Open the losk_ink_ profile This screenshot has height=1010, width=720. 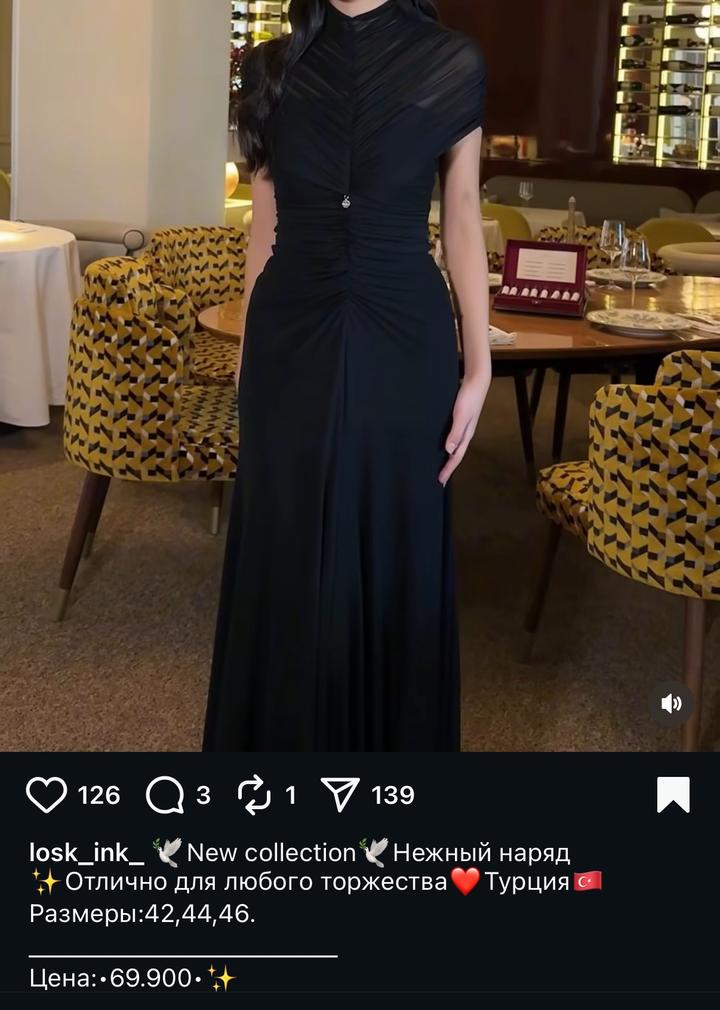pyautogui.click(x=87, y=853)
